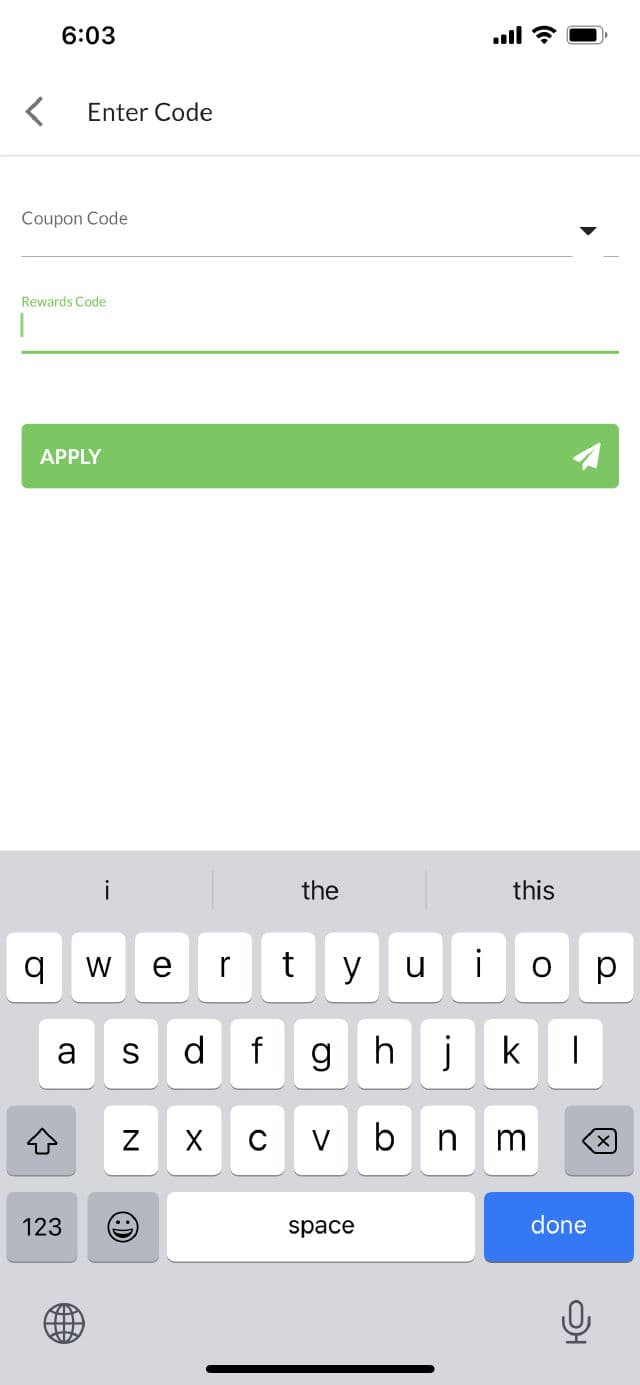Tap the Rewards Code text field
Screen dimensions: 640x1385
point(320,327)
